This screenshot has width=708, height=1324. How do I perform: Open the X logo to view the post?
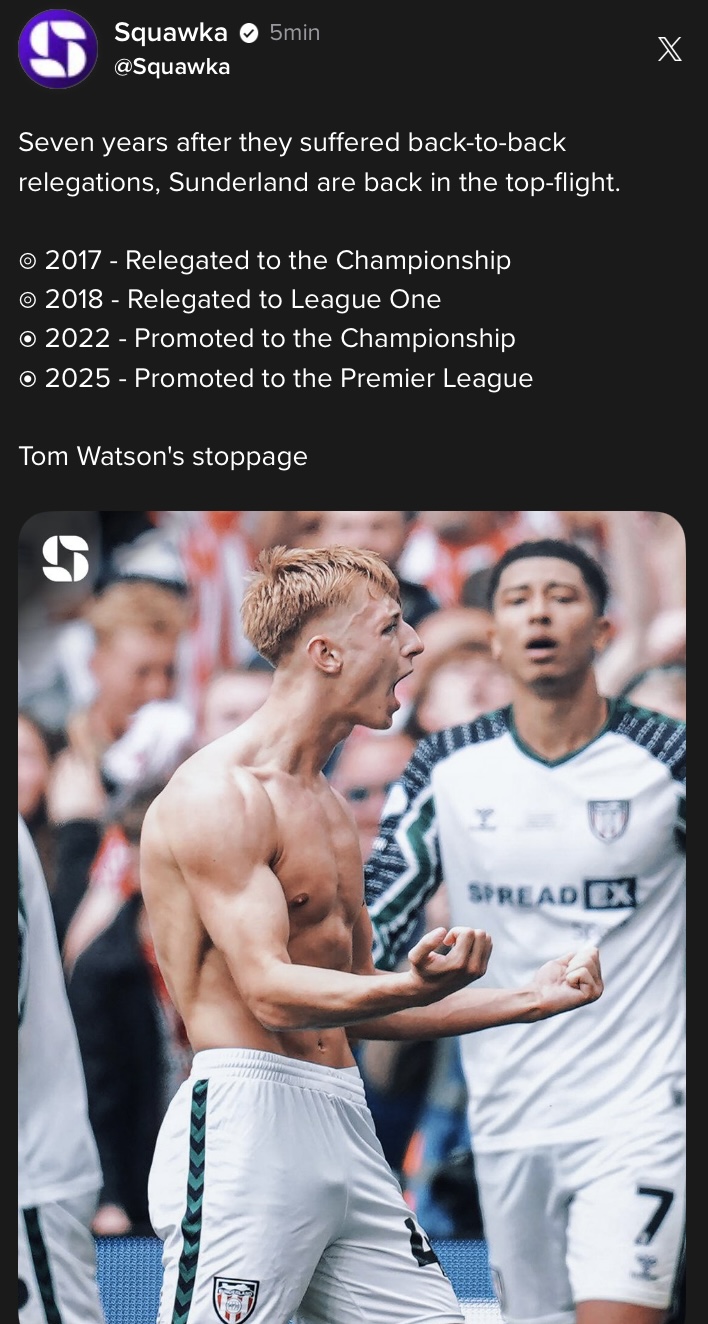click(x=669, y=49)
